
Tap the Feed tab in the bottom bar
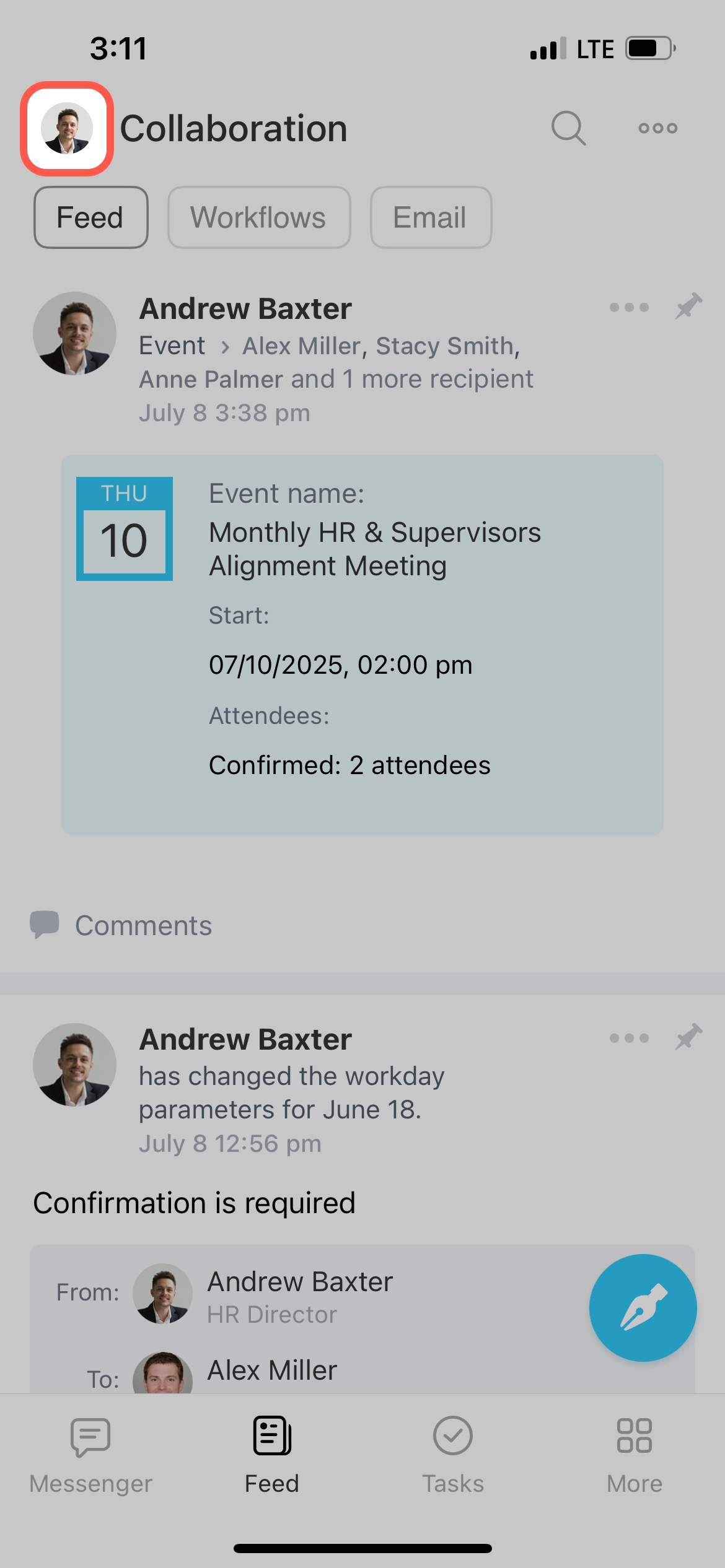[271, 1455]
